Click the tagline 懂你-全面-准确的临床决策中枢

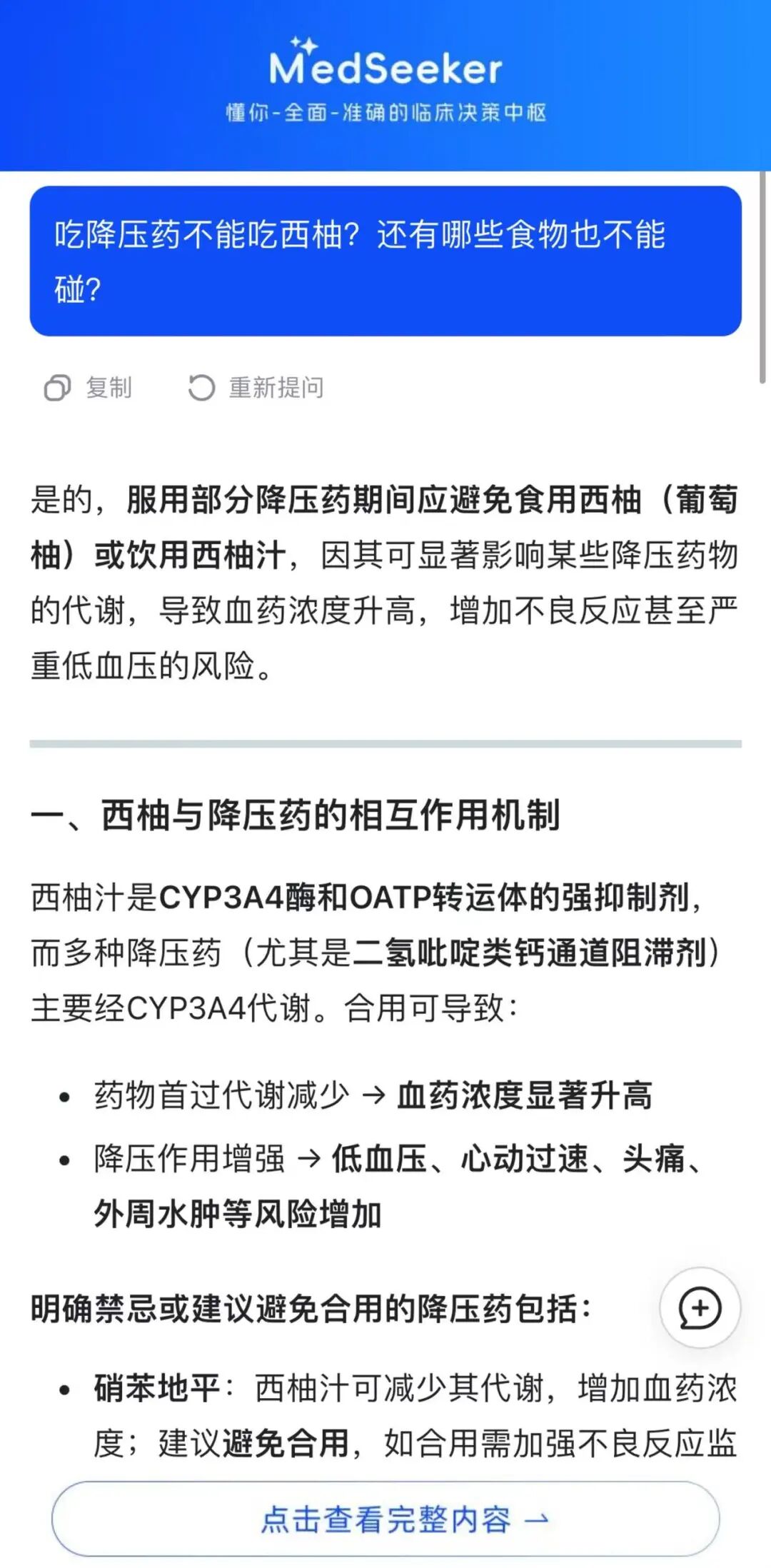point(385,109)
